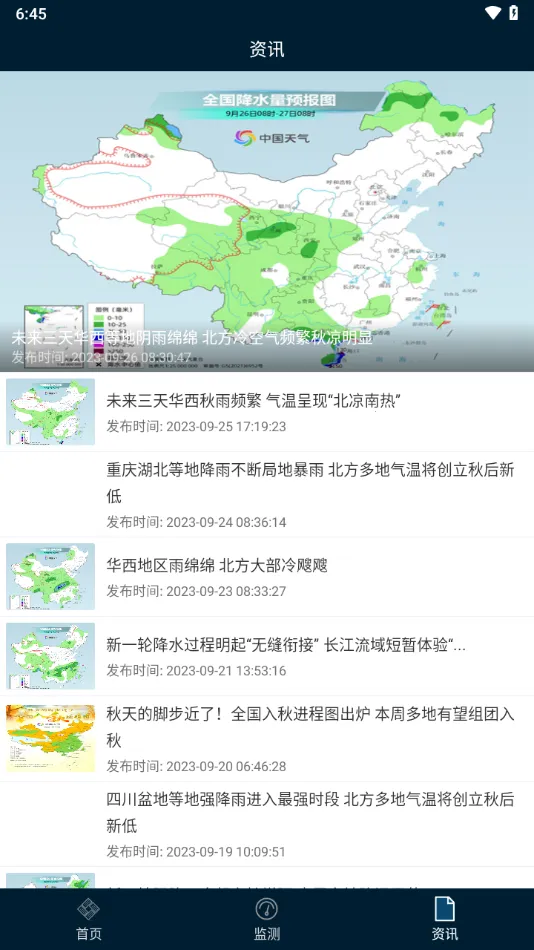Switch to the 监测 tab
The image size is (534, 950).
(x=267, y=919)
